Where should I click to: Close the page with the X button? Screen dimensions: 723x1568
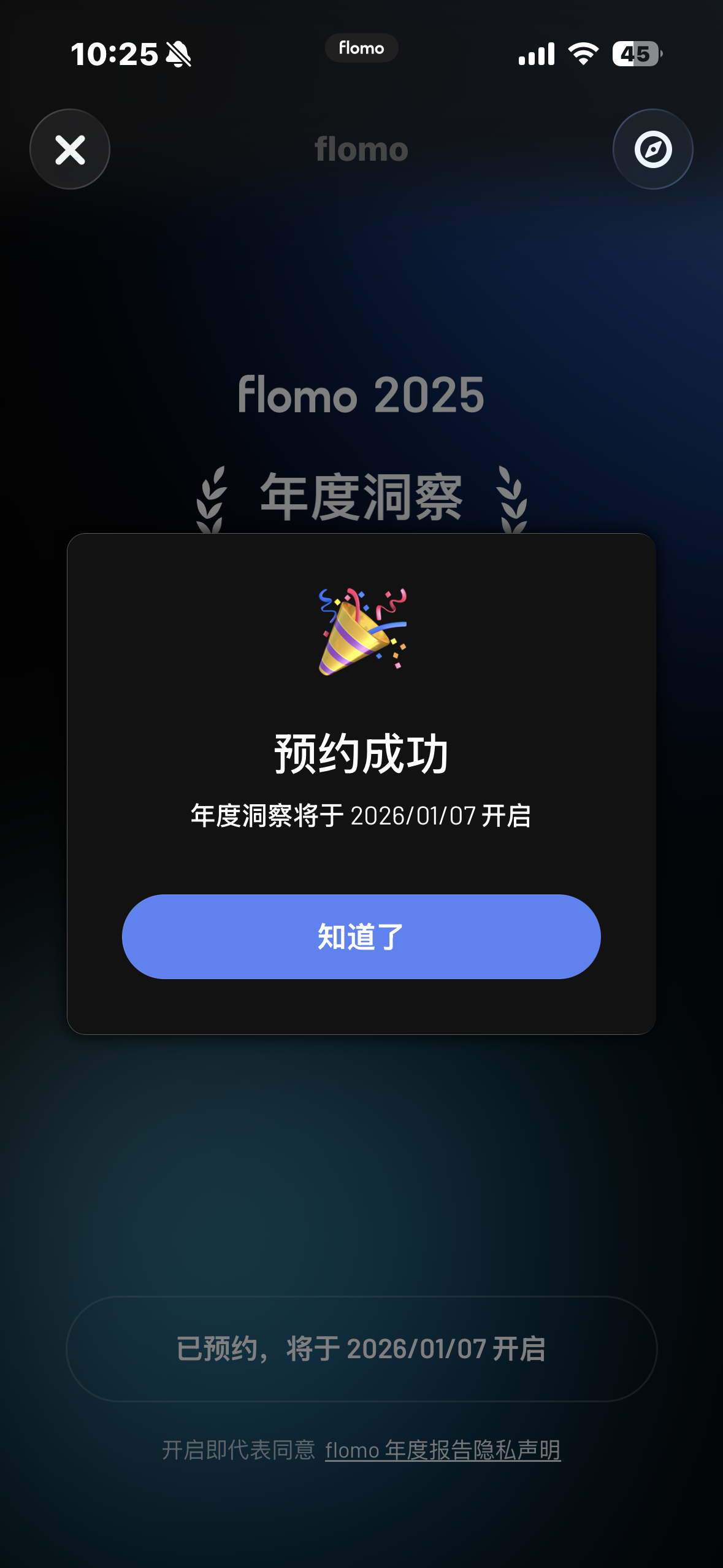click(x=70, y=149)
